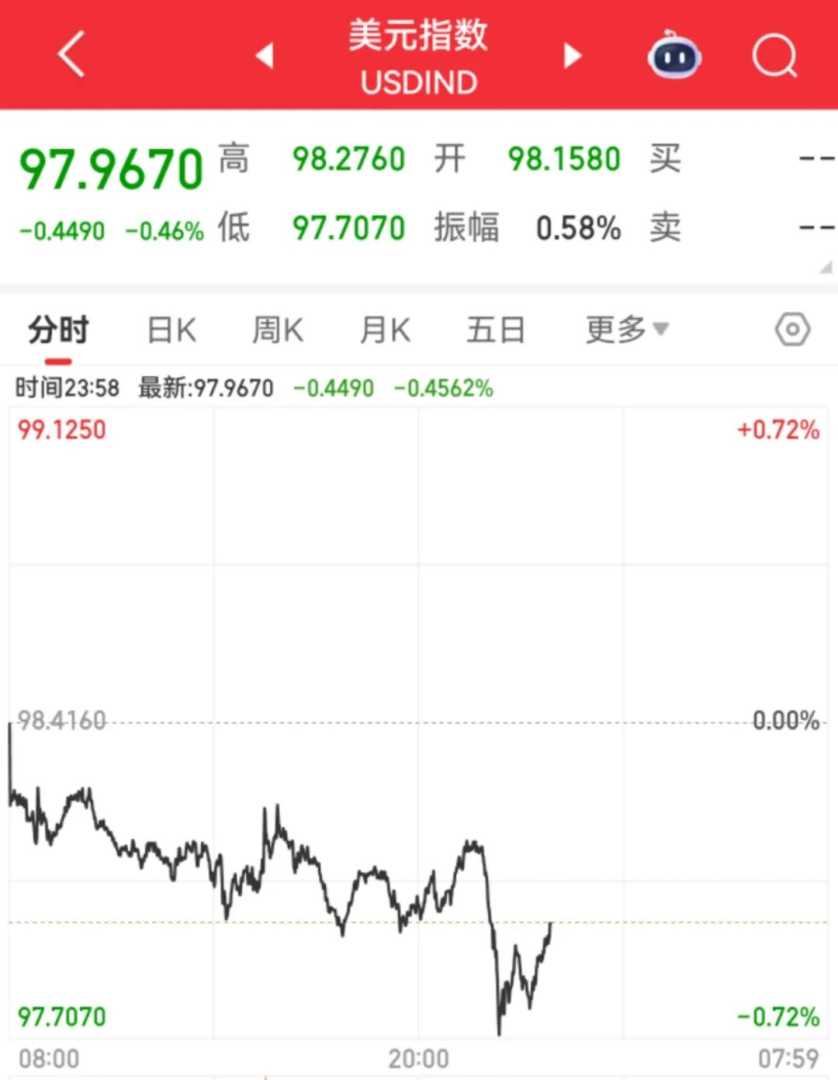The image size is (838, 1080).
Task: Go back using the header arrow
Action: coord(72,55)
